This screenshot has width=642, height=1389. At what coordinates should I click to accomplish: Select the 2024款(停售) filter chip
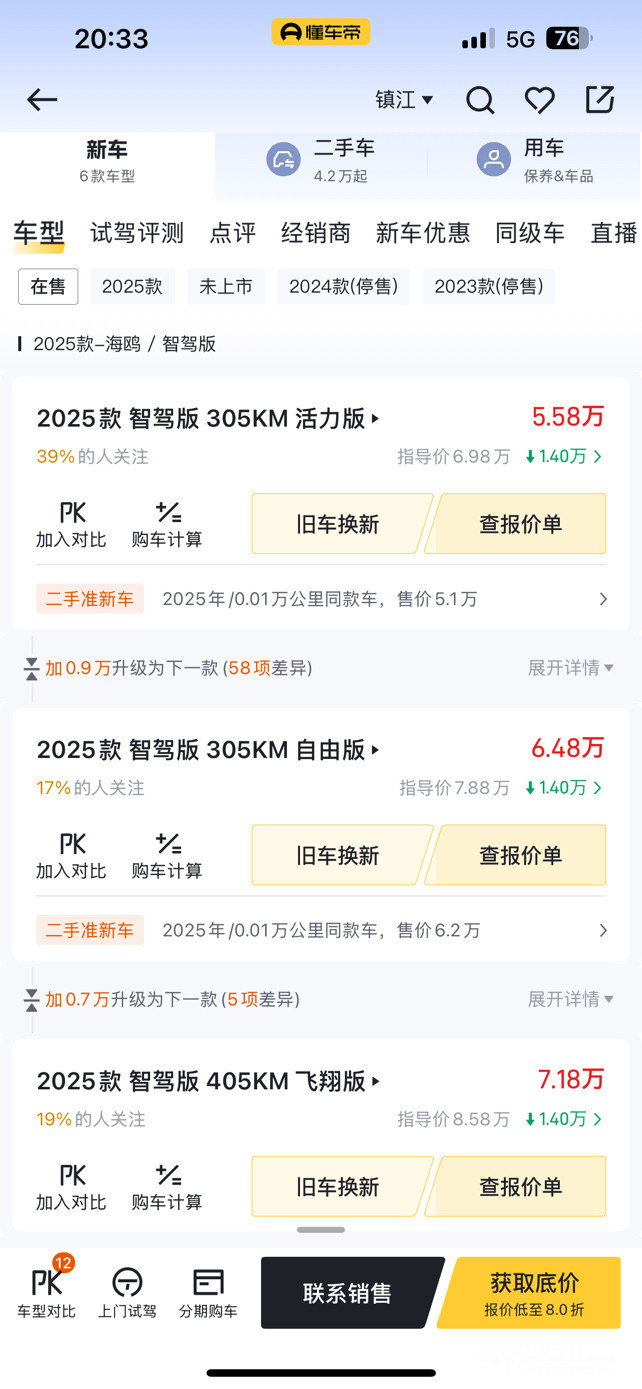click(x=343, y=287)
